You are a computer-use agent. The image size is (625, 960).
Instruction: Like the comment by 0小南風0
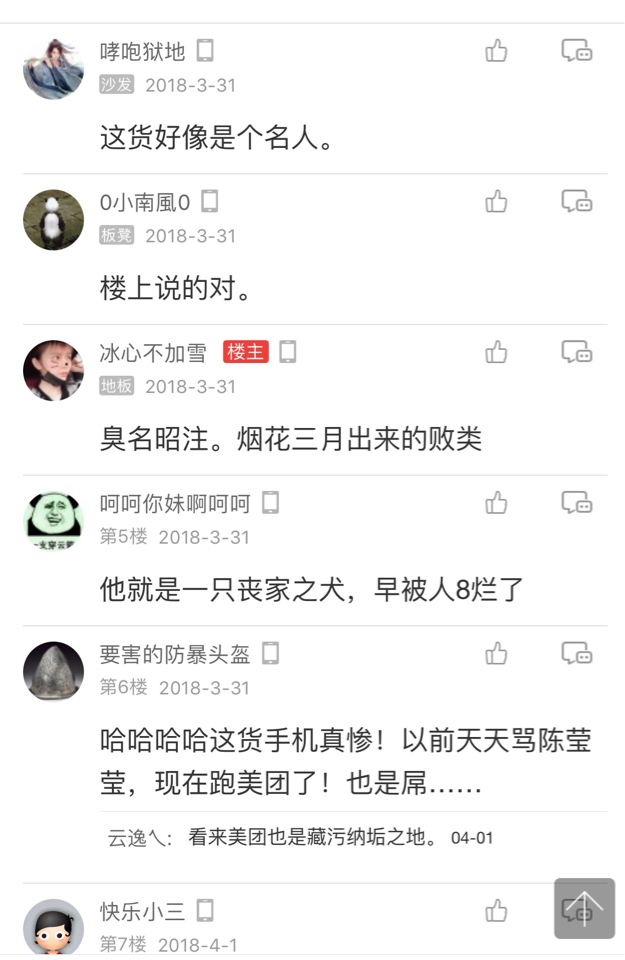click(496, 202)
